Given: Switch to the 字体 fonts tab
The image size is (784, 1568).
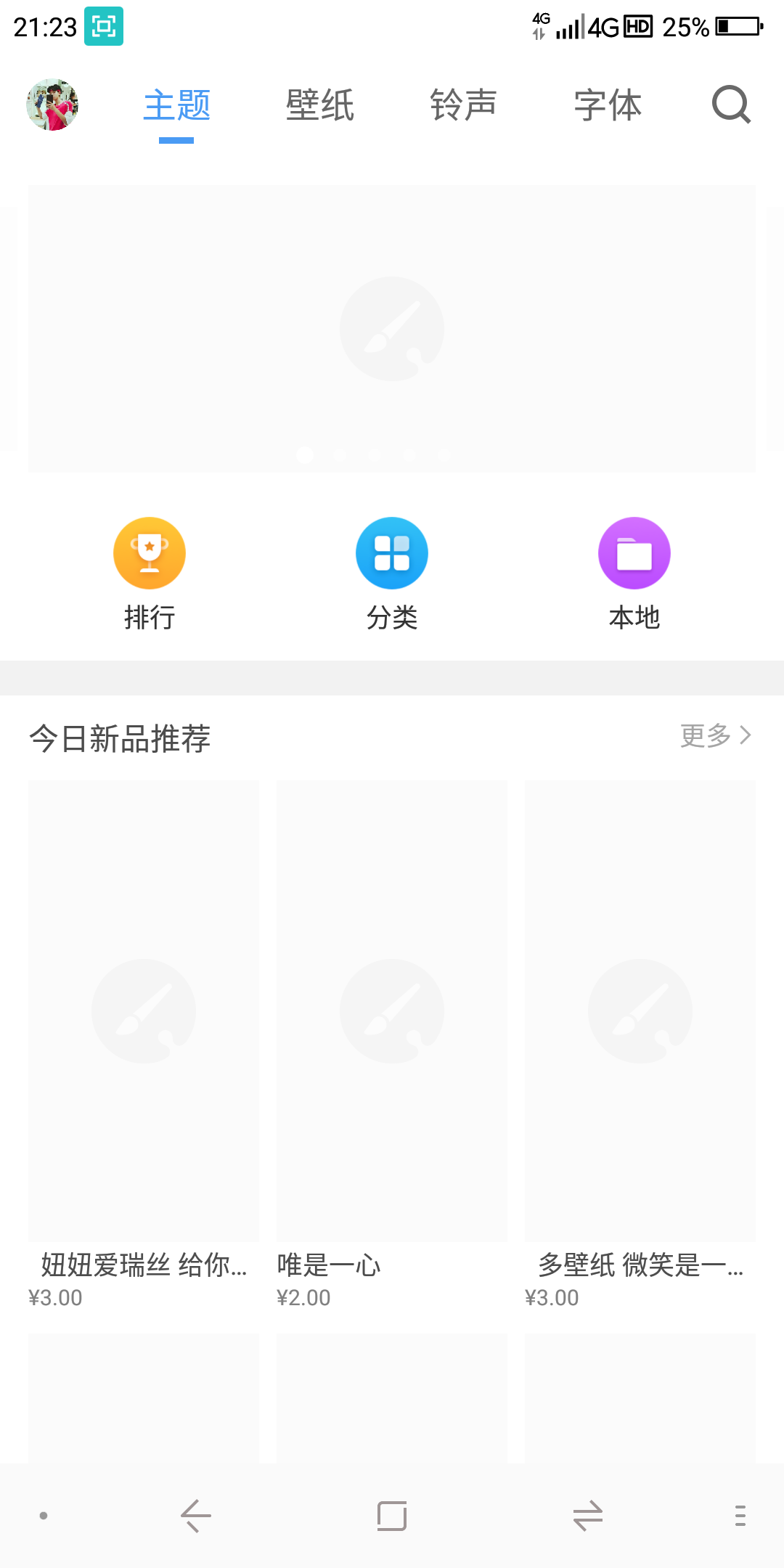Looking at the screenshot, I should (608, 105).
